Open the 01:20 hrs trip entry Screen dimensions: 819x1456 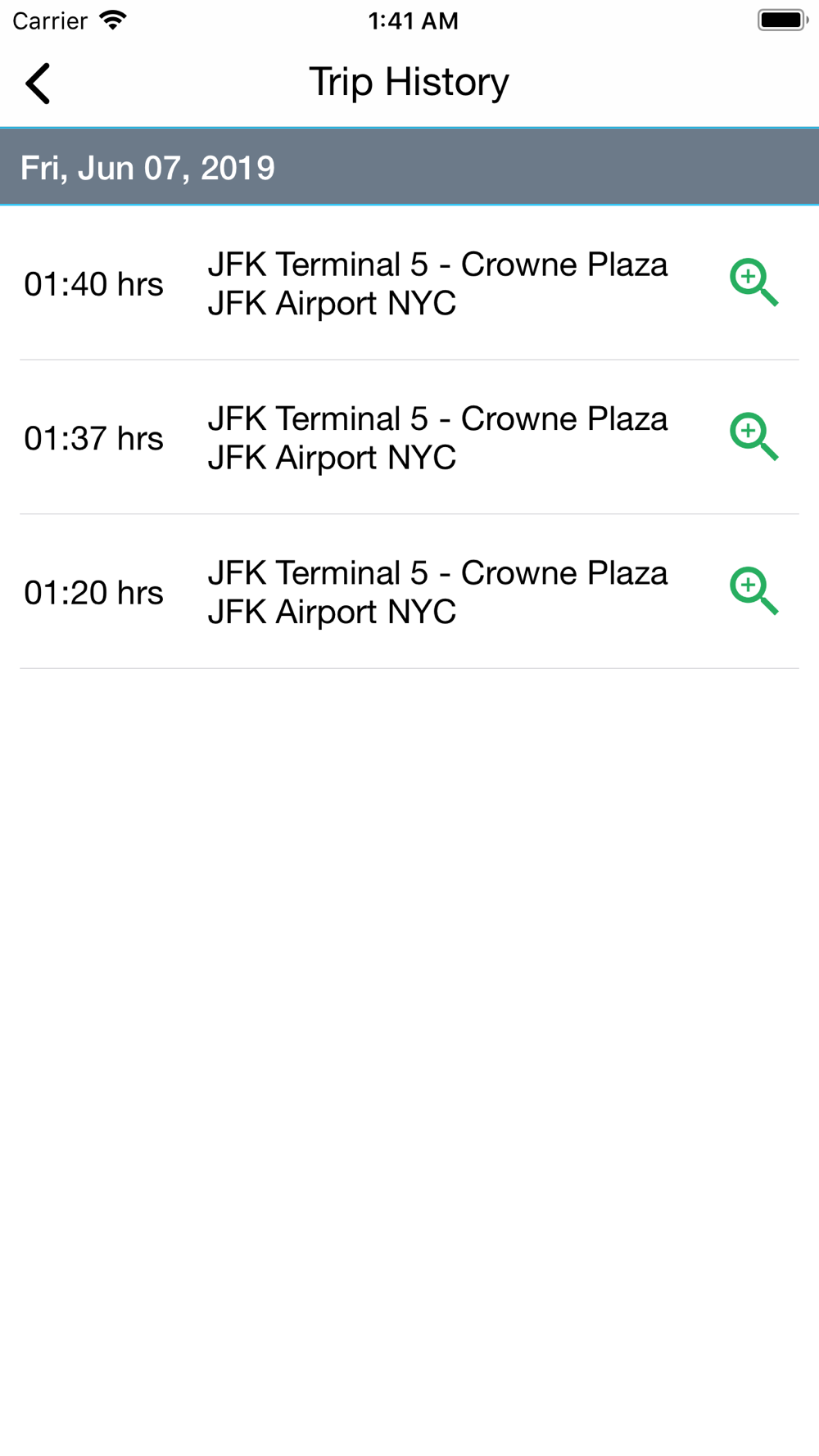409,592
